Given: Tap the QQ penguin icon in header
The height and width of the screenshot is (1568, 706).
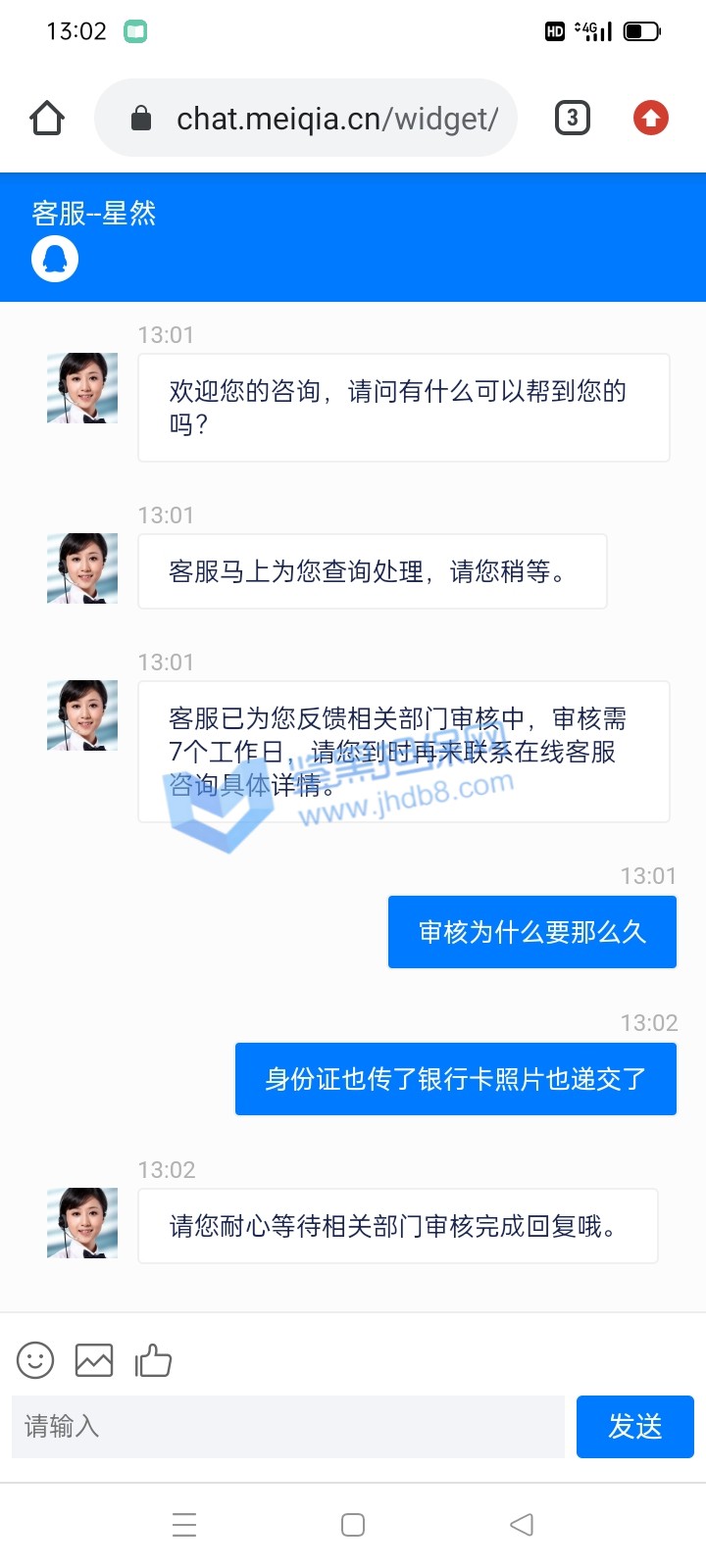Looking at the screenshot, I should click(55, 260).
